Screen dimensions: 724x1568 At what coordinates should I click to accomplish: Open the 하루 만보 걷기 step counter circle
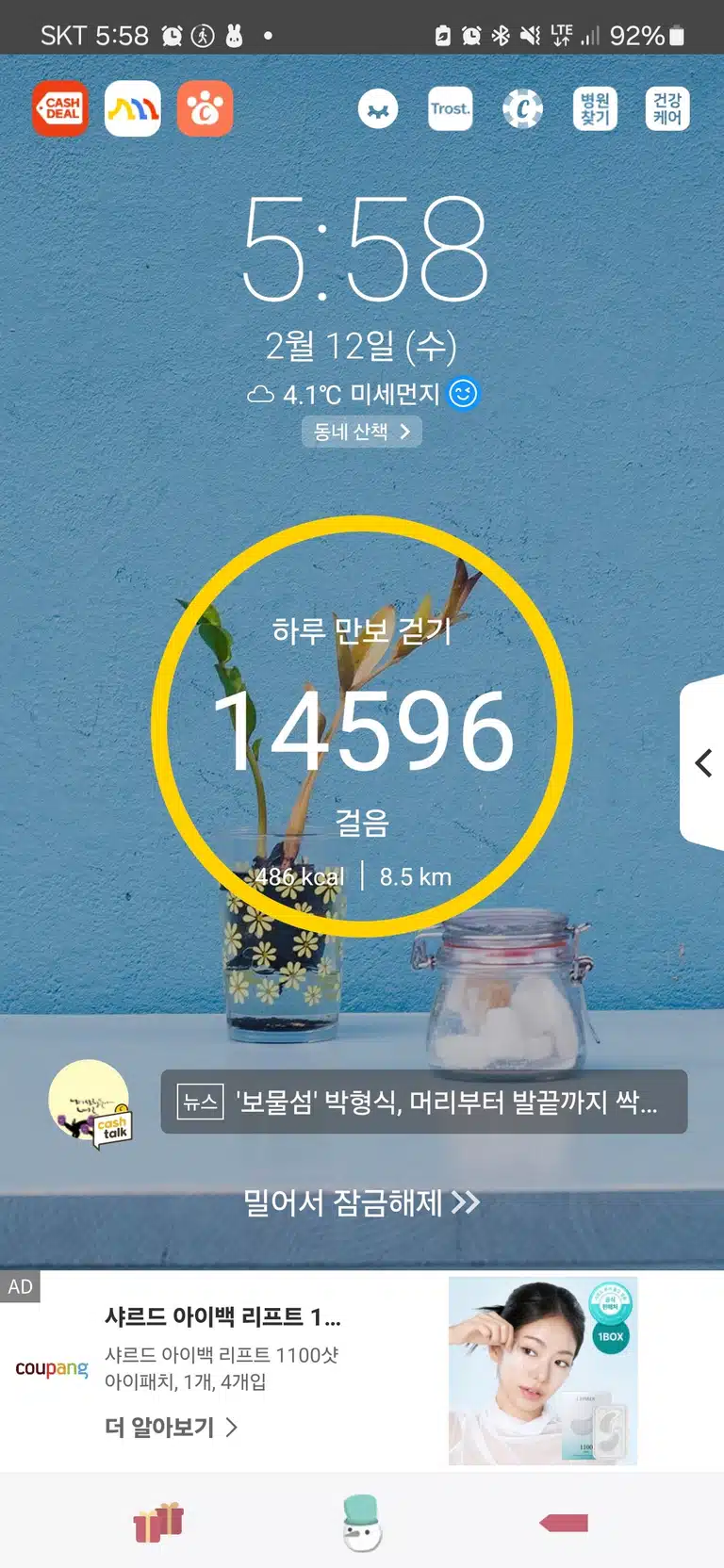362,727
